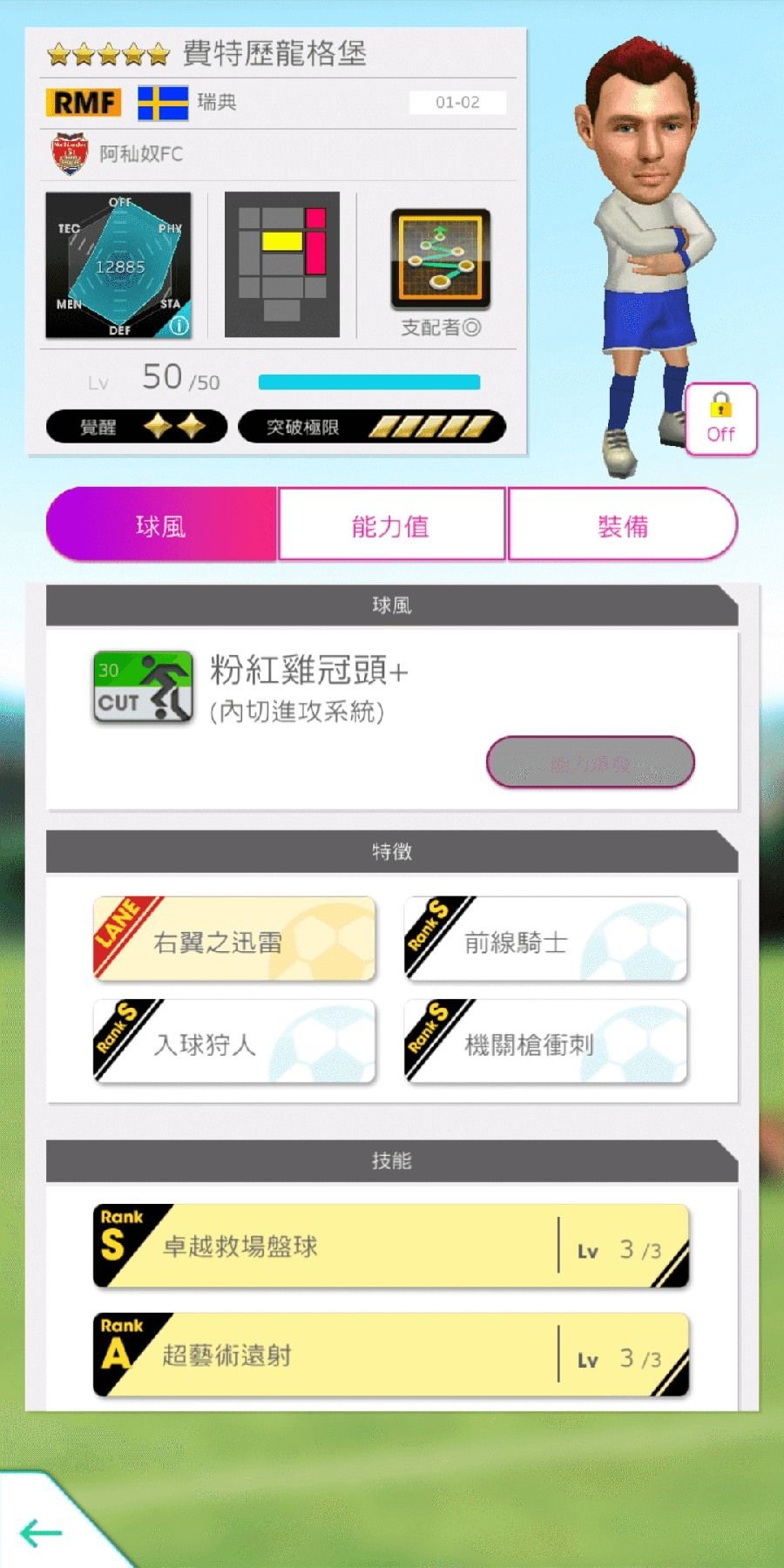784x1568 pixels.
Task: Open the 入球狩人 trait card
Action: click(x=234, y=1043)
